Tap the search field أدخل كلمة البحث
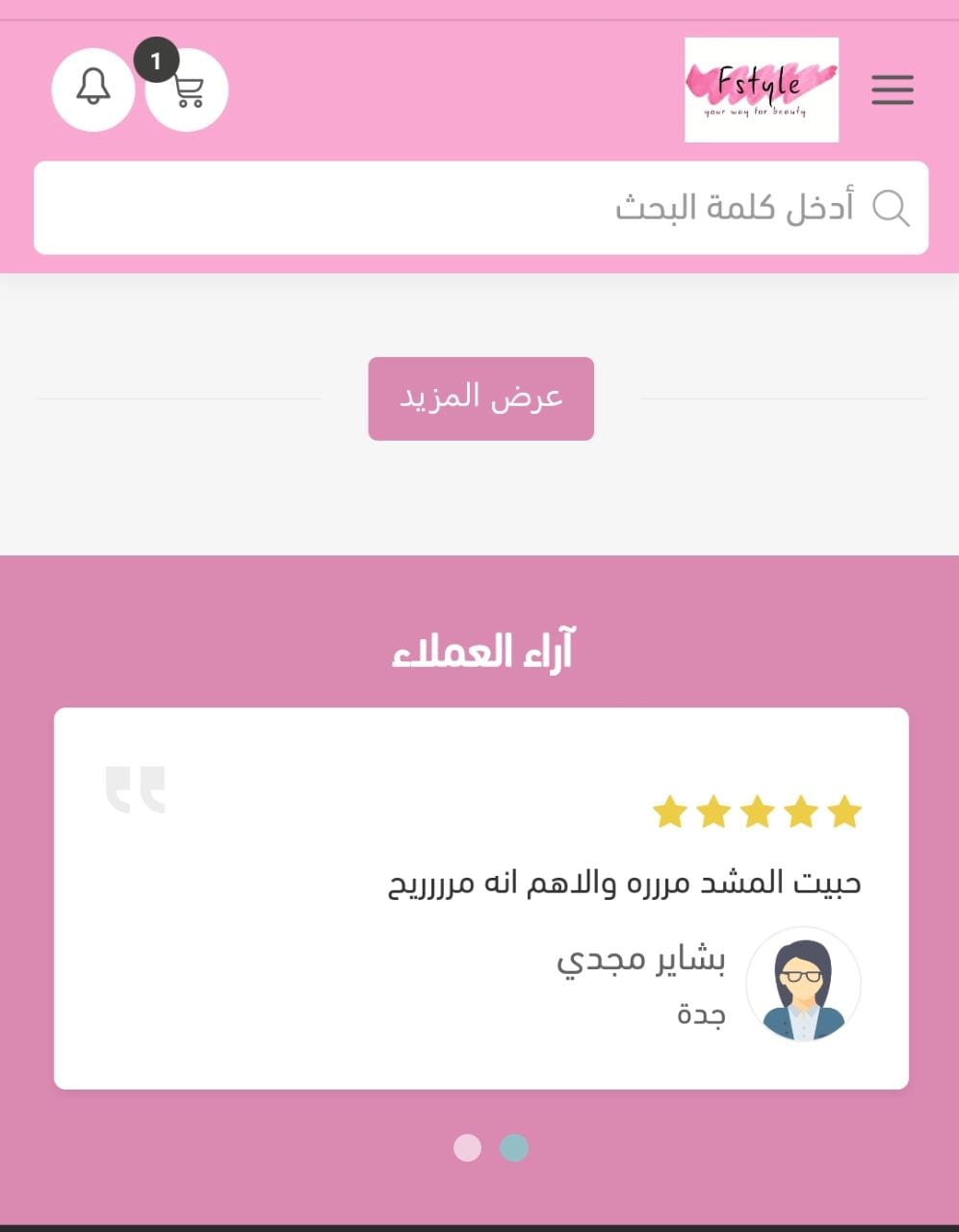 tap(481, 208)
